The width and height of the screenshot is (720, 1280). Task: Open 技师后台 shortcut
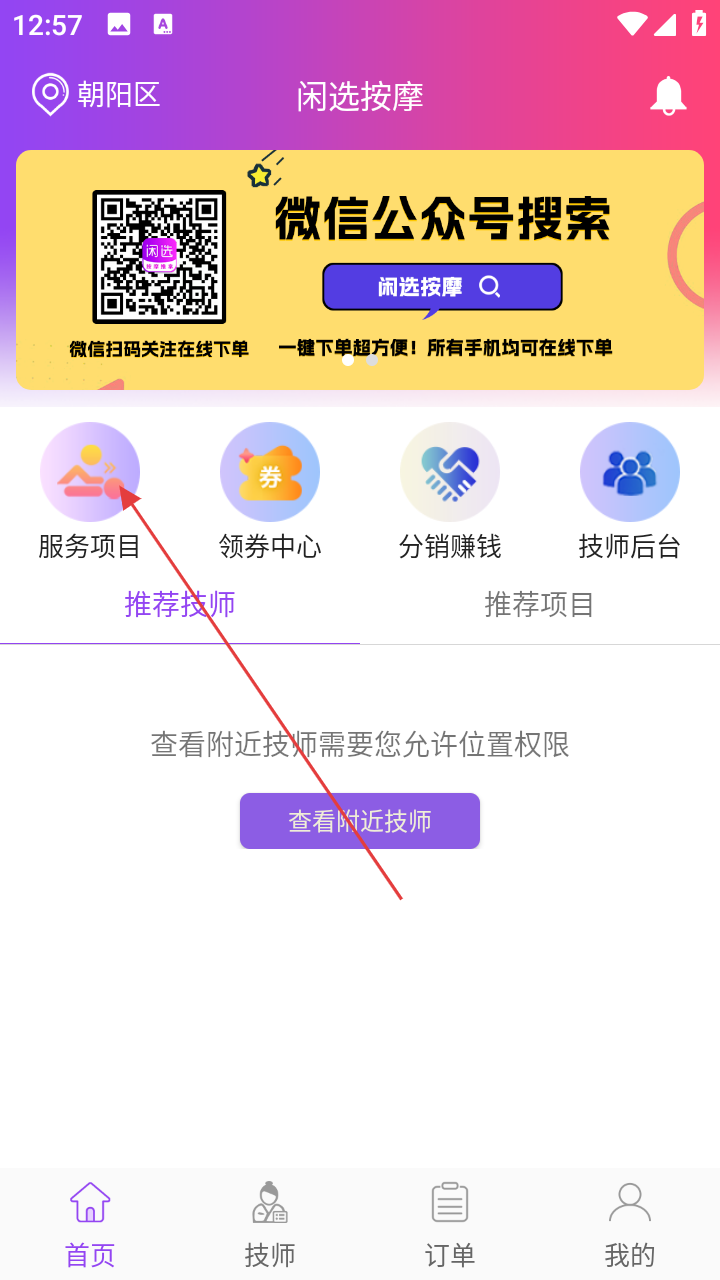pyautogui.click(x=630, y=490)
